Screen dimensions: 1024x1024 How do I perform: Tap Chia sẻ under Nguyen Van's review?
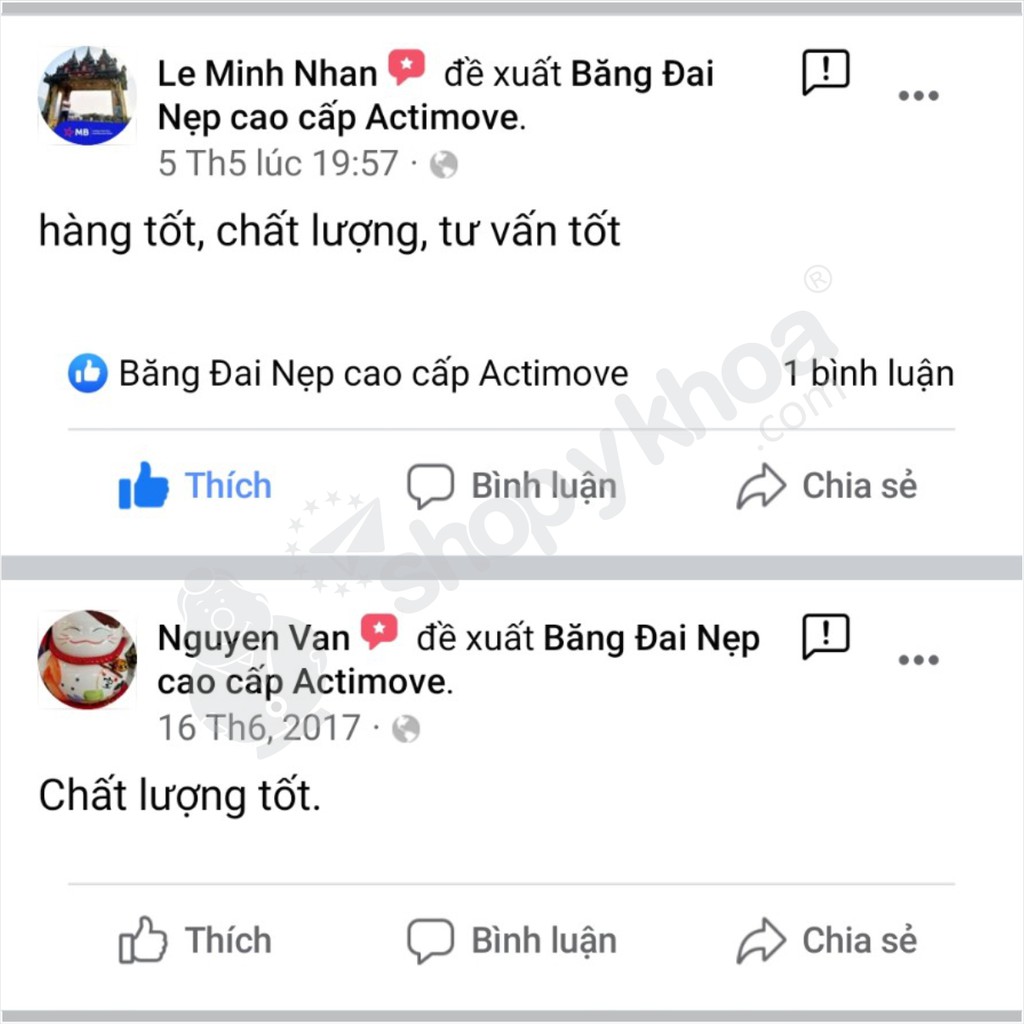click(827, 941)
